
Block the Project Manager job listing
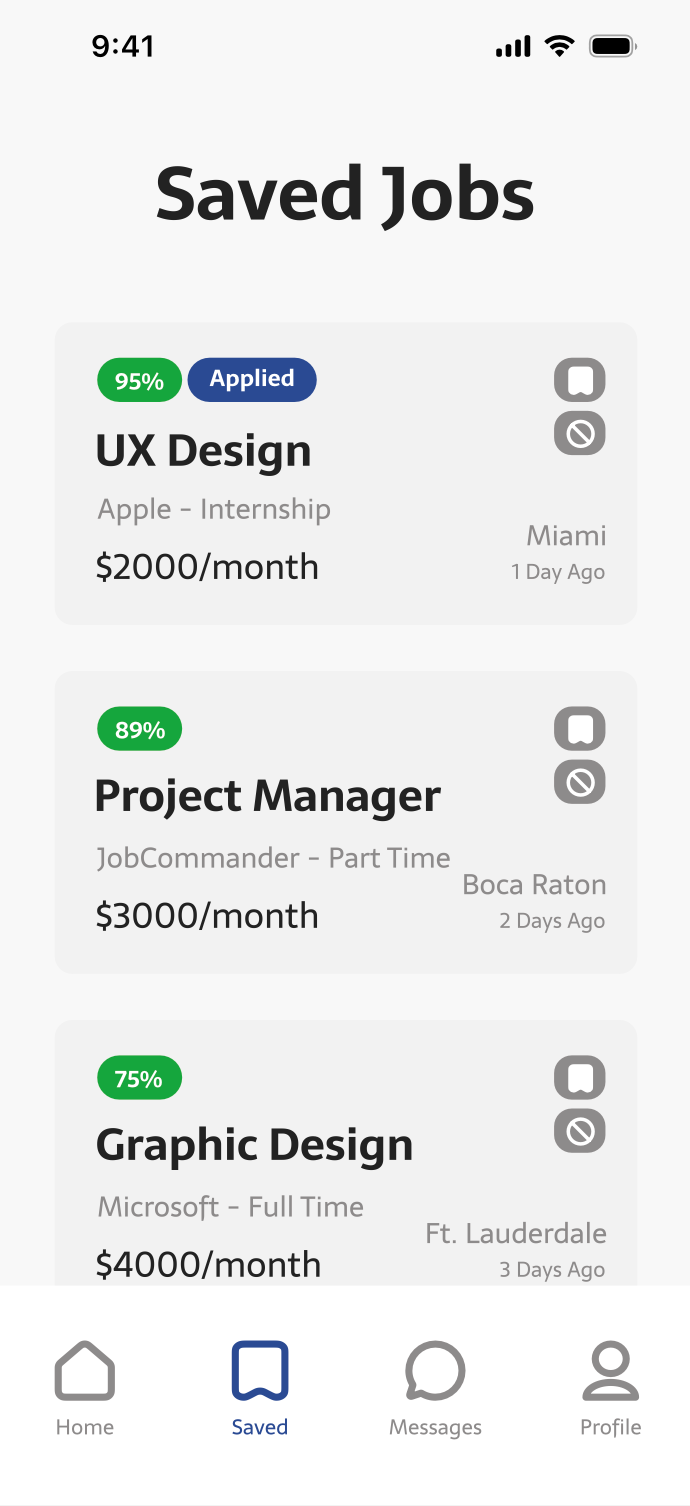[x=580, y=782]
